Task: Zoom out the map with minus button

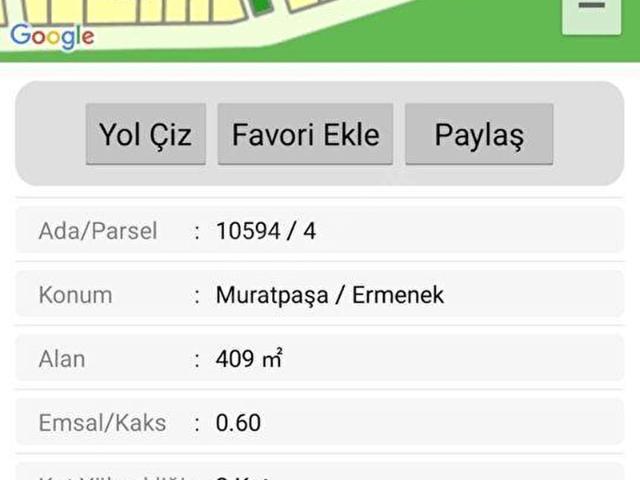Action: [592, 10]
